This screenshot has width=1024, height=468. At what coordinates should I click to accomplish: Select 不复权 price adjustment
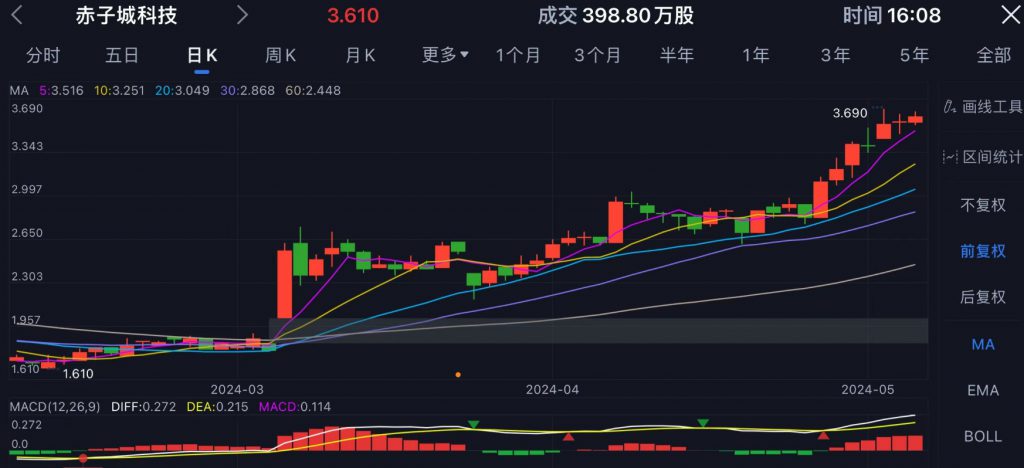(x=983, y=205)
